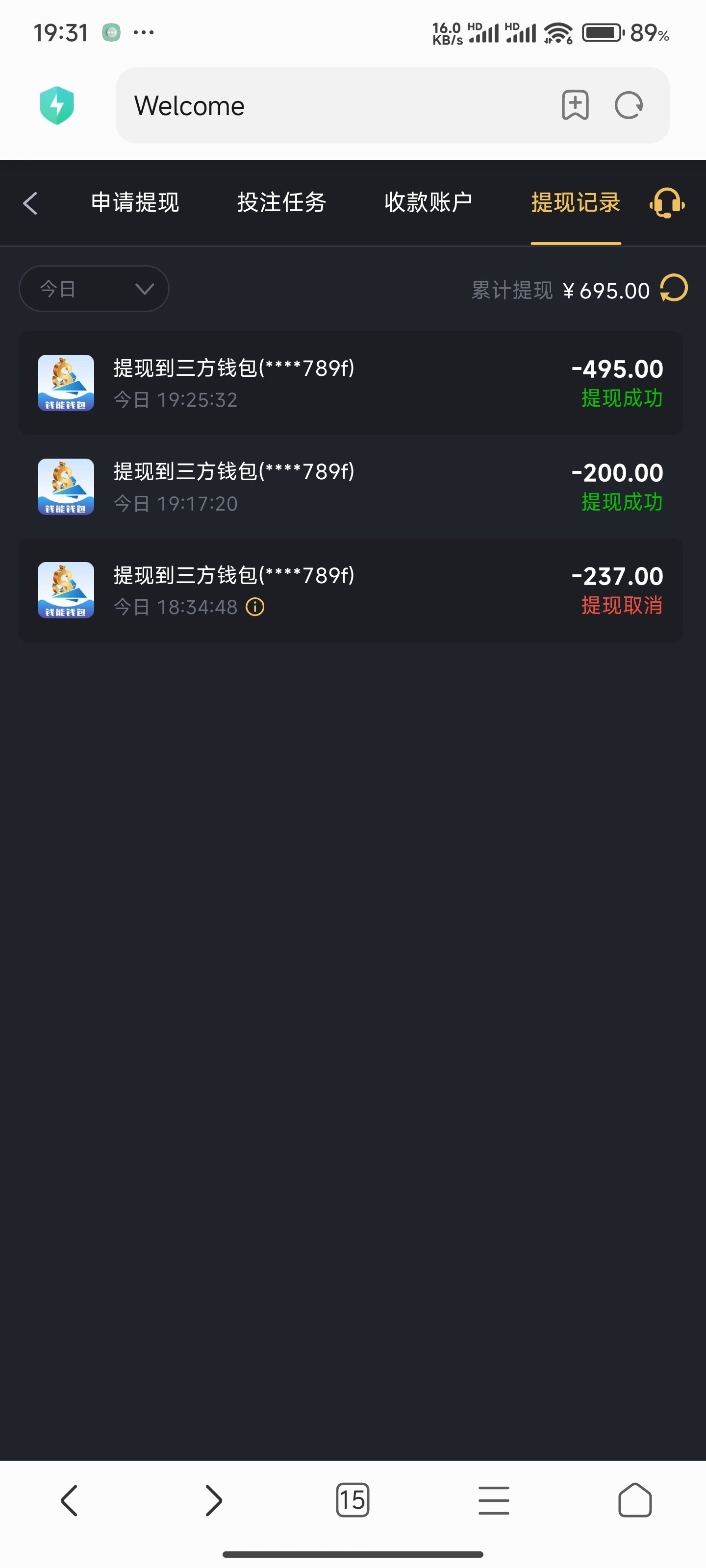Screen dimensions: 706x1568
Task: Go back with the header back arrow
Action: pos(30,203)
